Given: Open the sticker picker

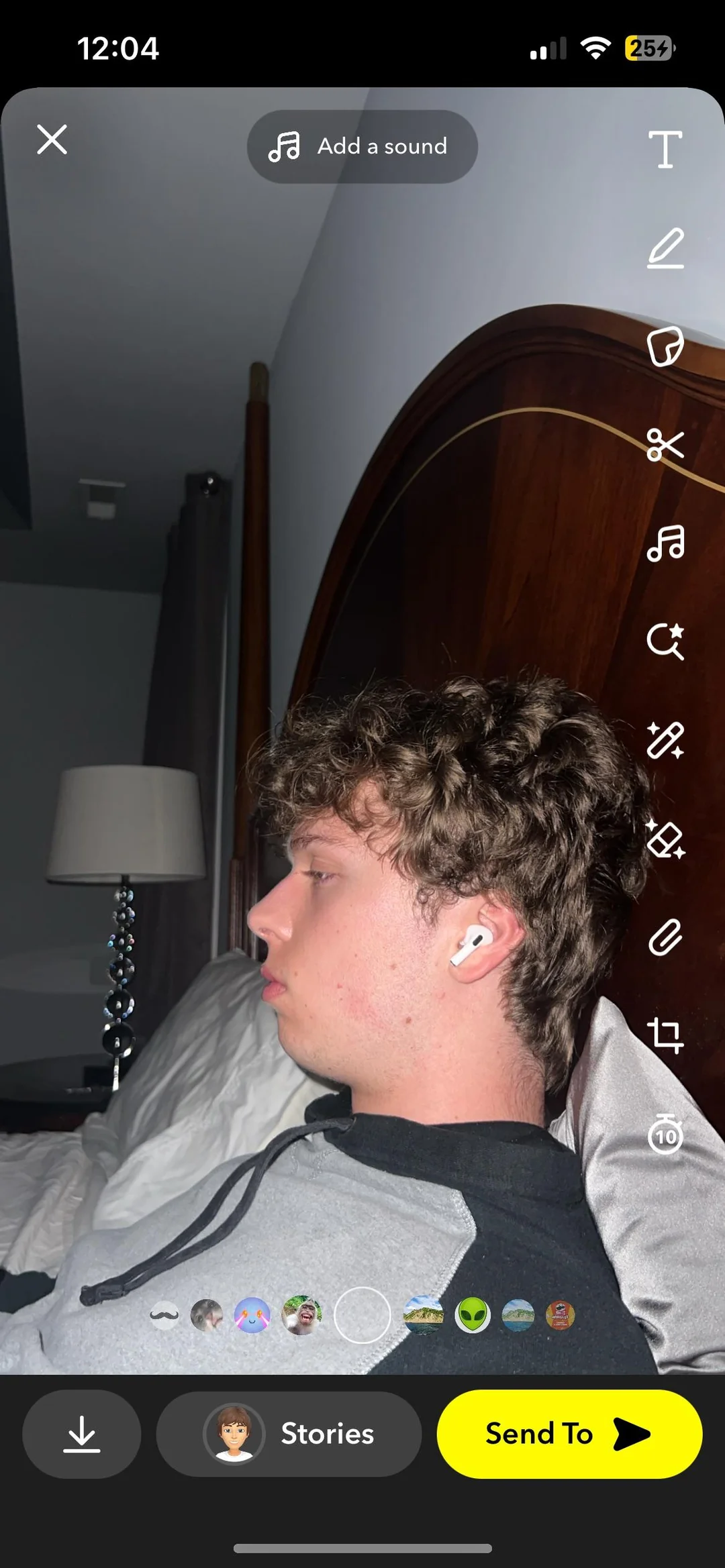Looking at the screenshot, I should pos(665,346).
